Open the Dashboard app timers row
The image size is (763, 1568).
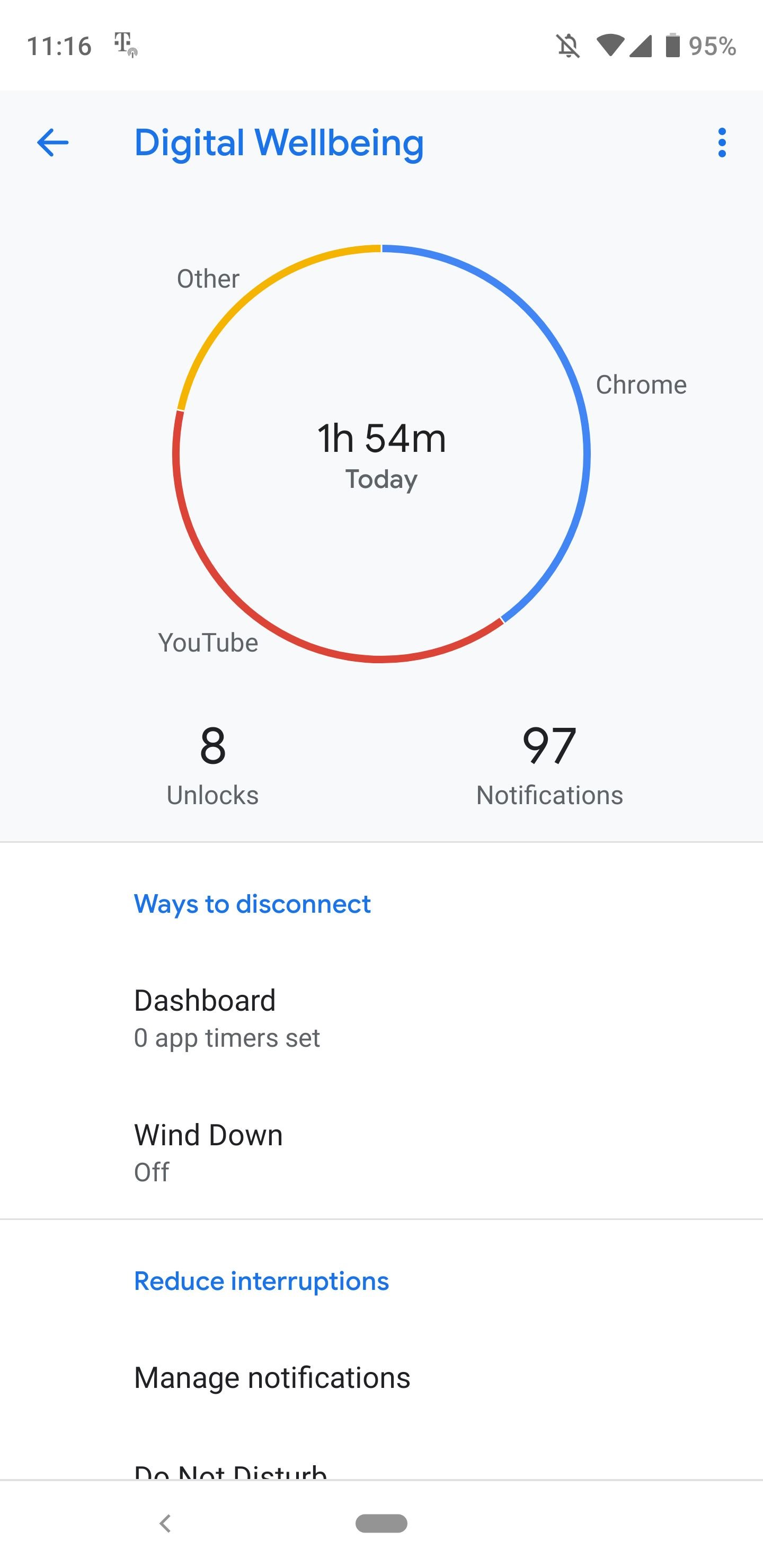click(381, 1018)
